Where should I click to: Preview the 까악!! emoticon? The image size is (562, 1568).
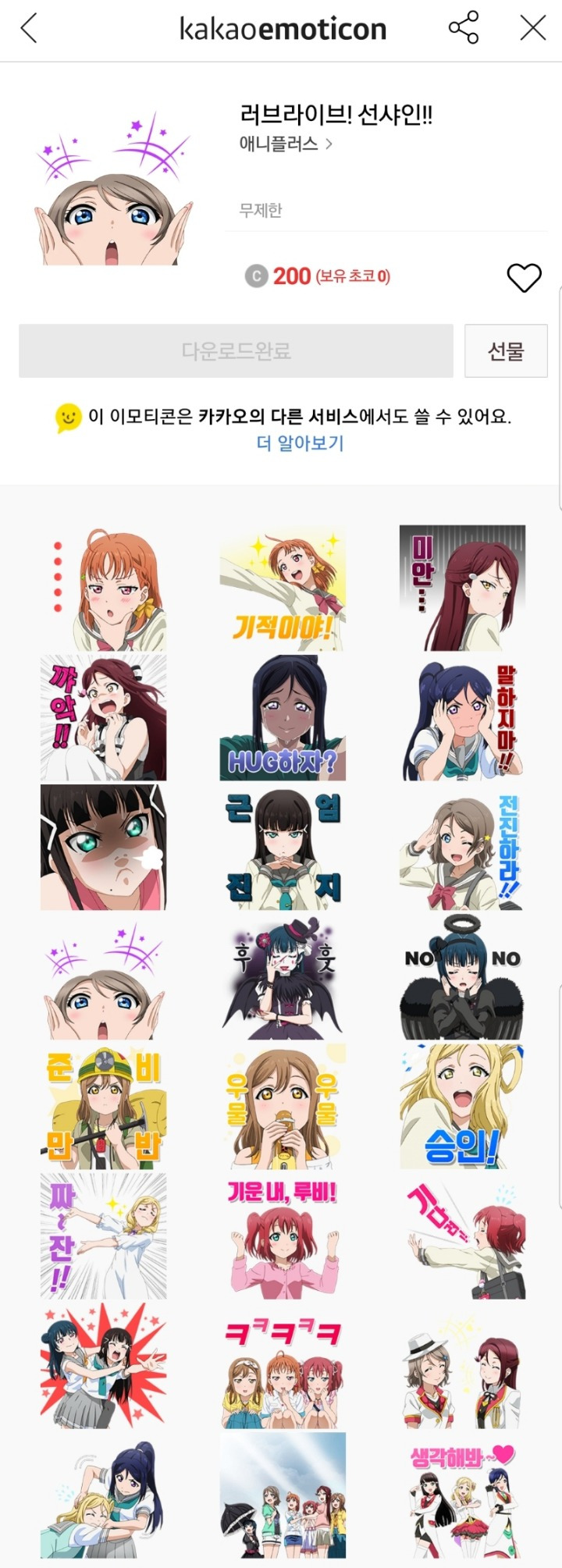pos(103,717)
